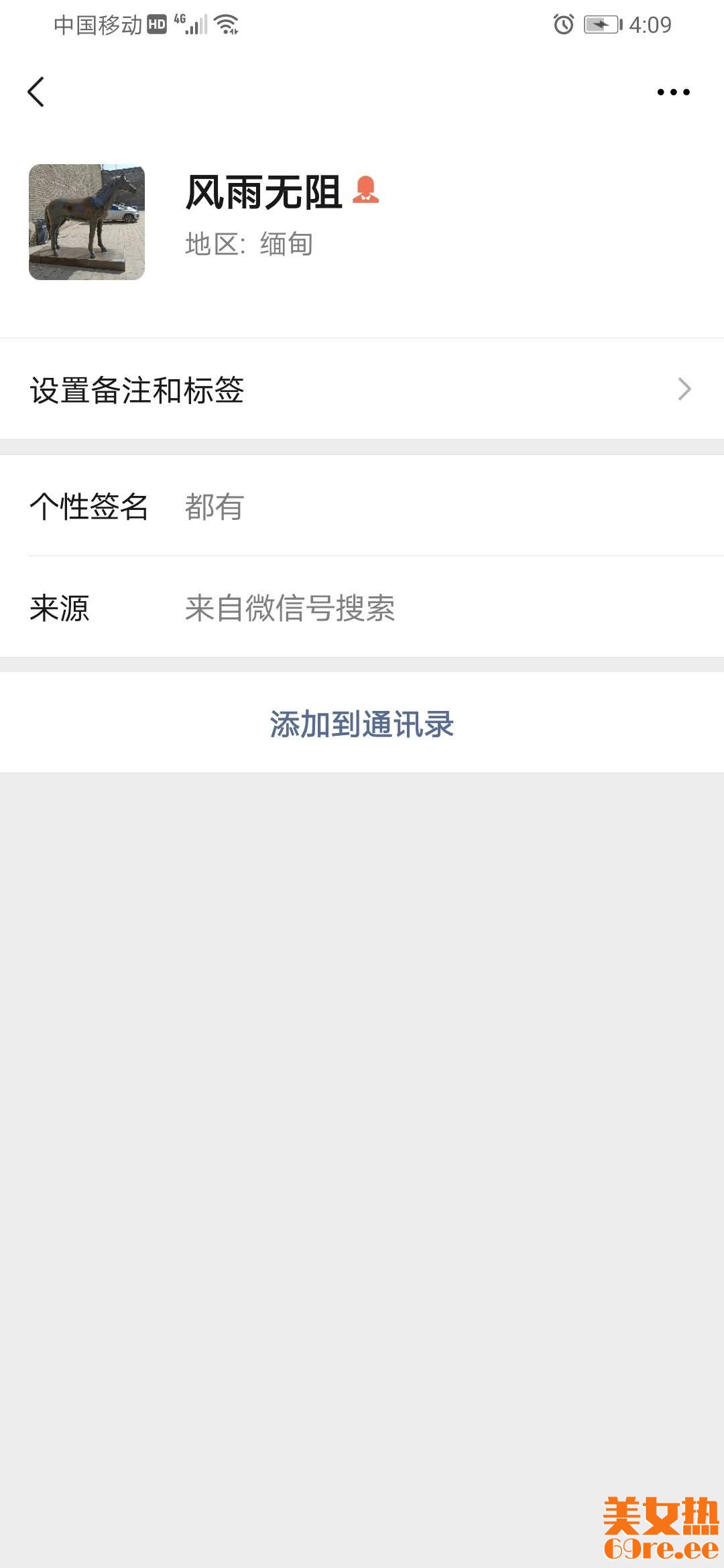View 风雨无阻's profile photo
The image size is (724, 1568).
coord(86,222)
